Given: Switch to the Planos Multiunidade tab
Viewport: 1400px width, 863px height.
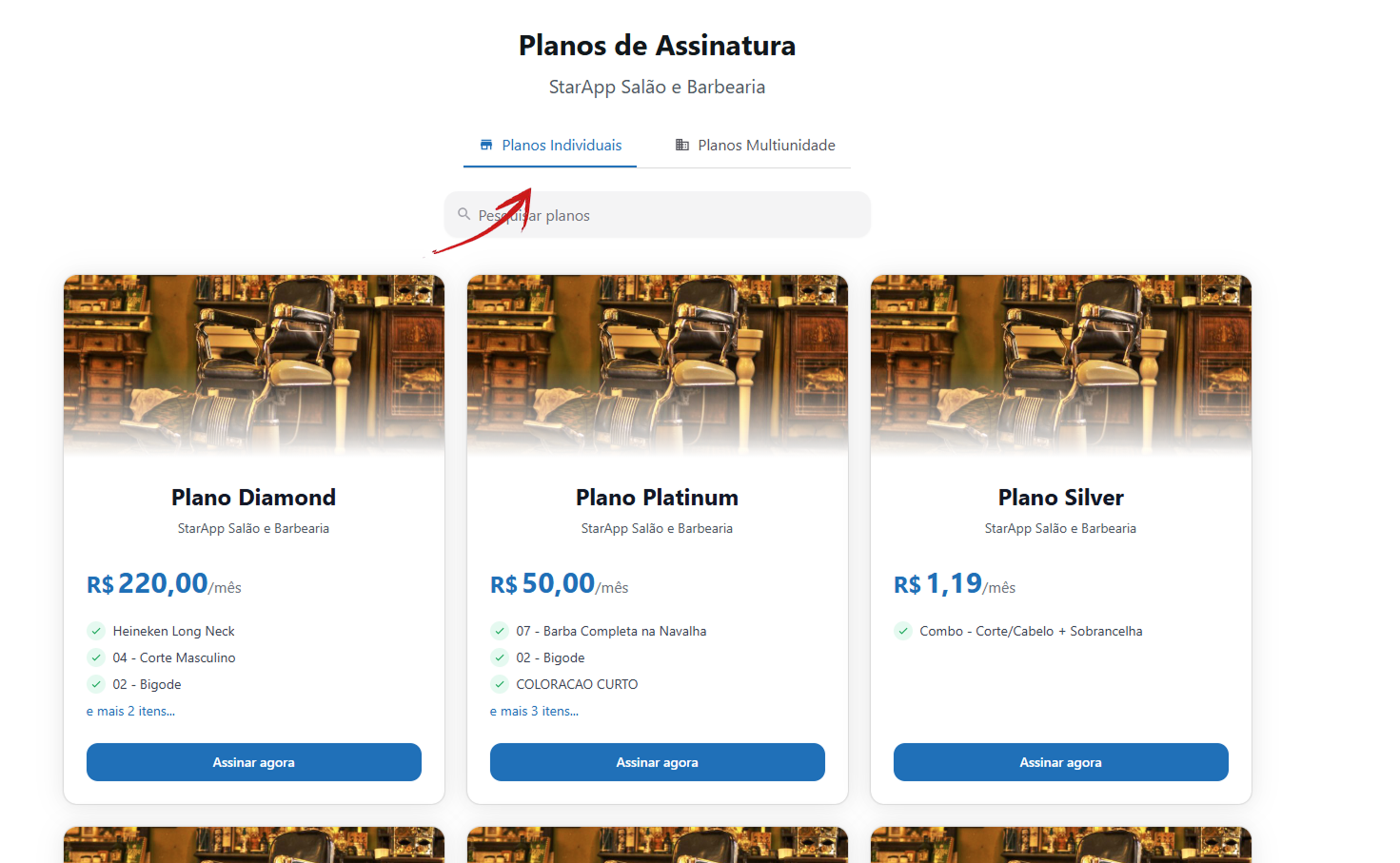Looking at the screenshot, I should [x=755, y=146].
